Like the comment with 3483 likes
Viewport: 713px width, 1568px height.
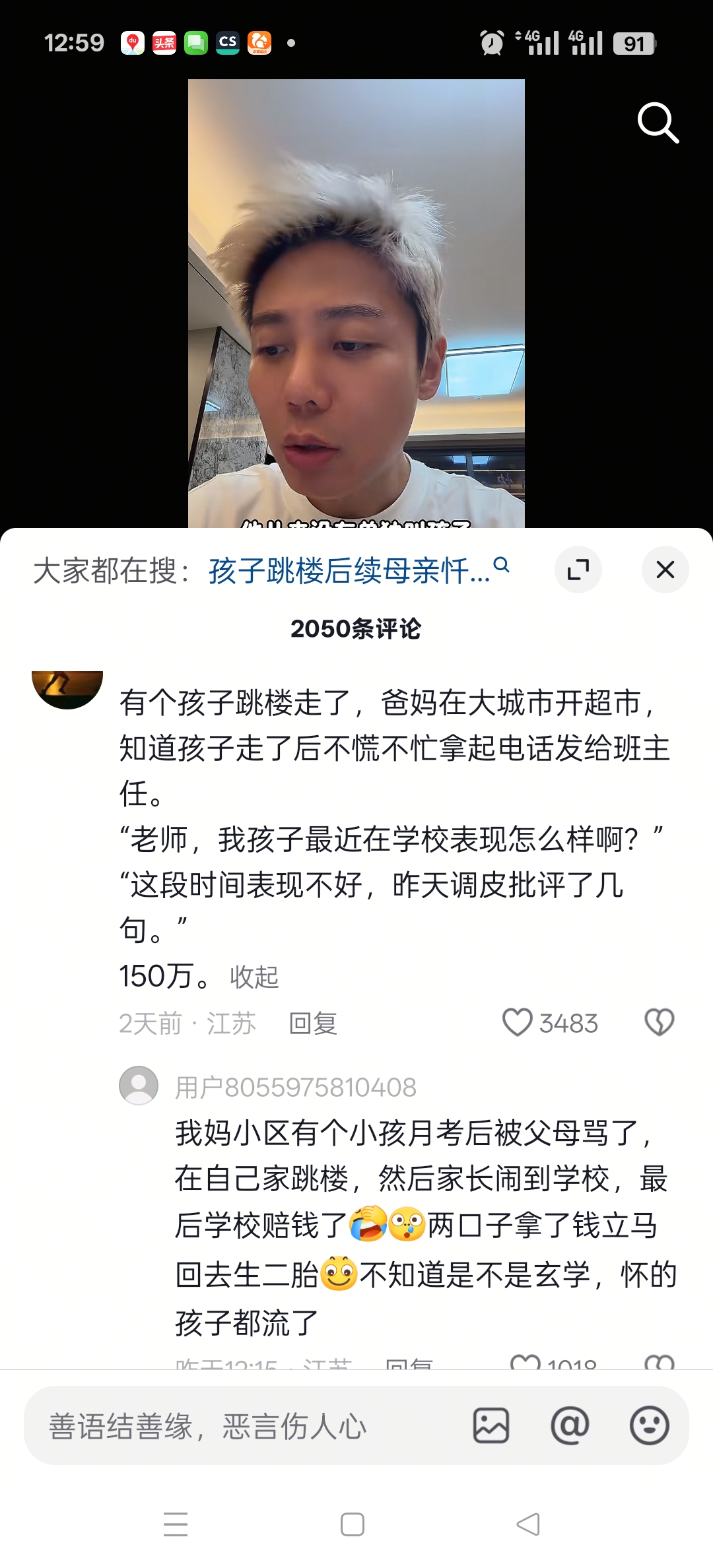(518, 1023)
